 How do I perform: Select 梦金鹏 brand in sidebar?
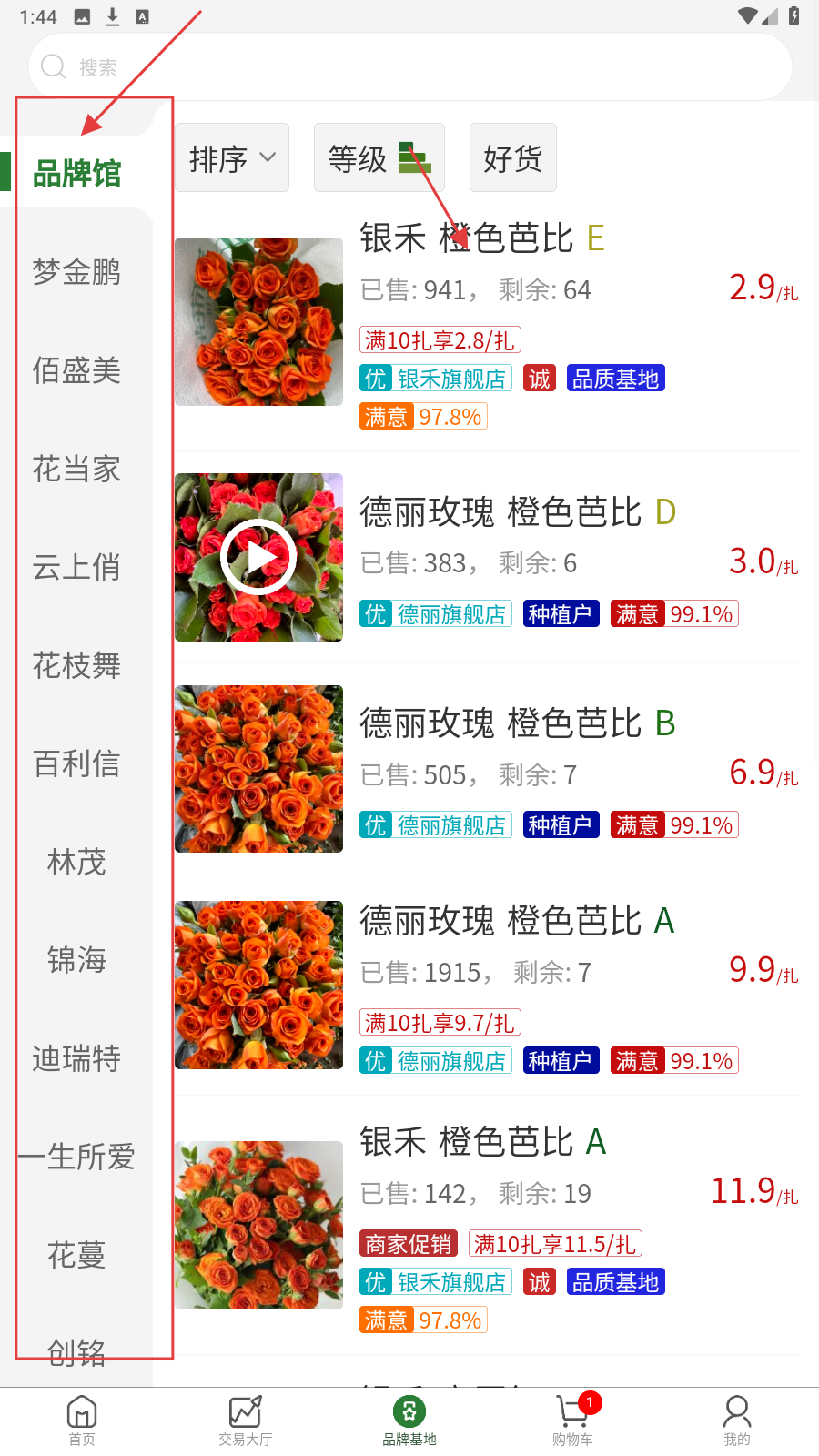click(76, 272)
